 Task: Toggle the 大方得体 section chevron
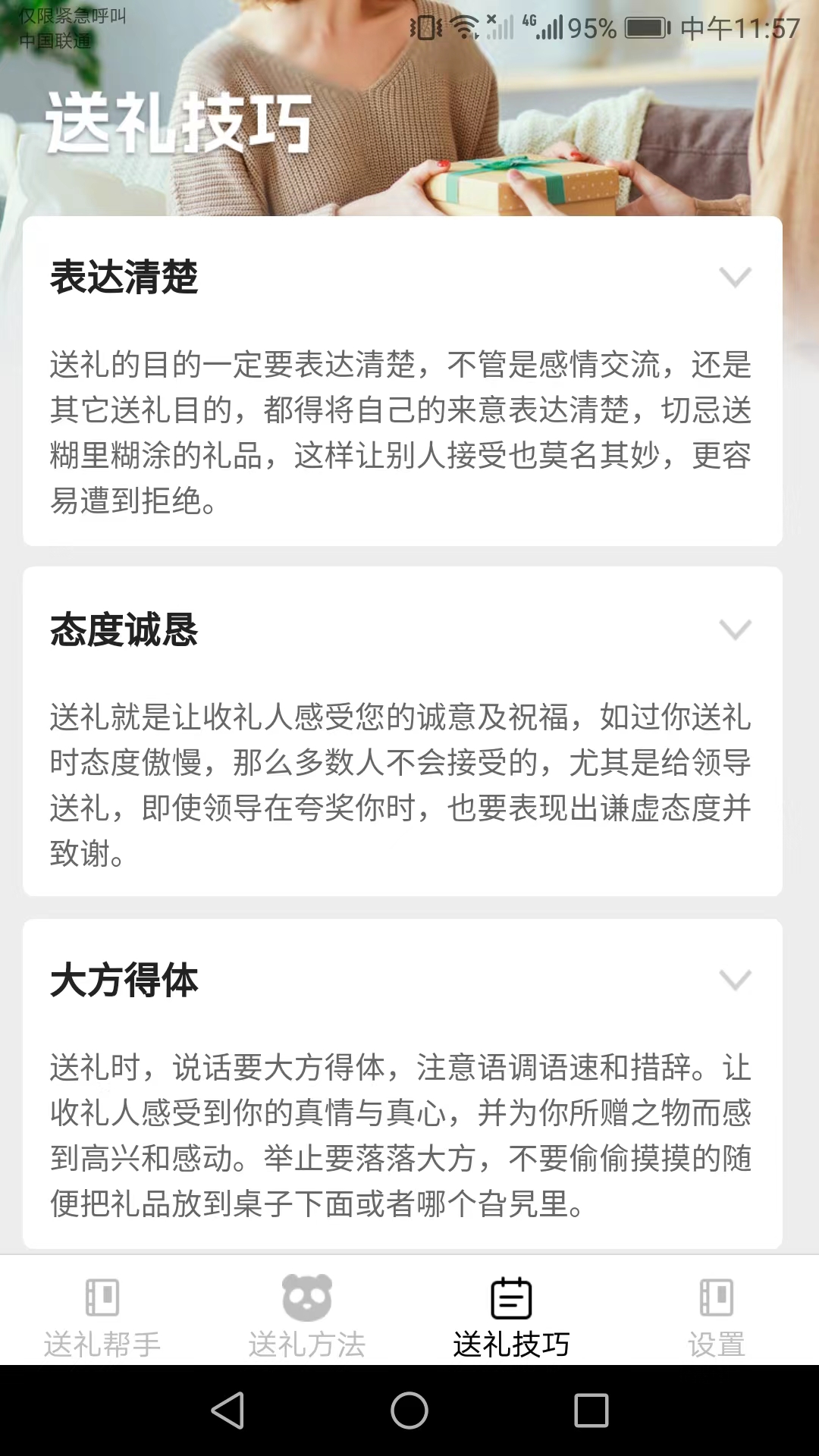[x=735, y=981]
